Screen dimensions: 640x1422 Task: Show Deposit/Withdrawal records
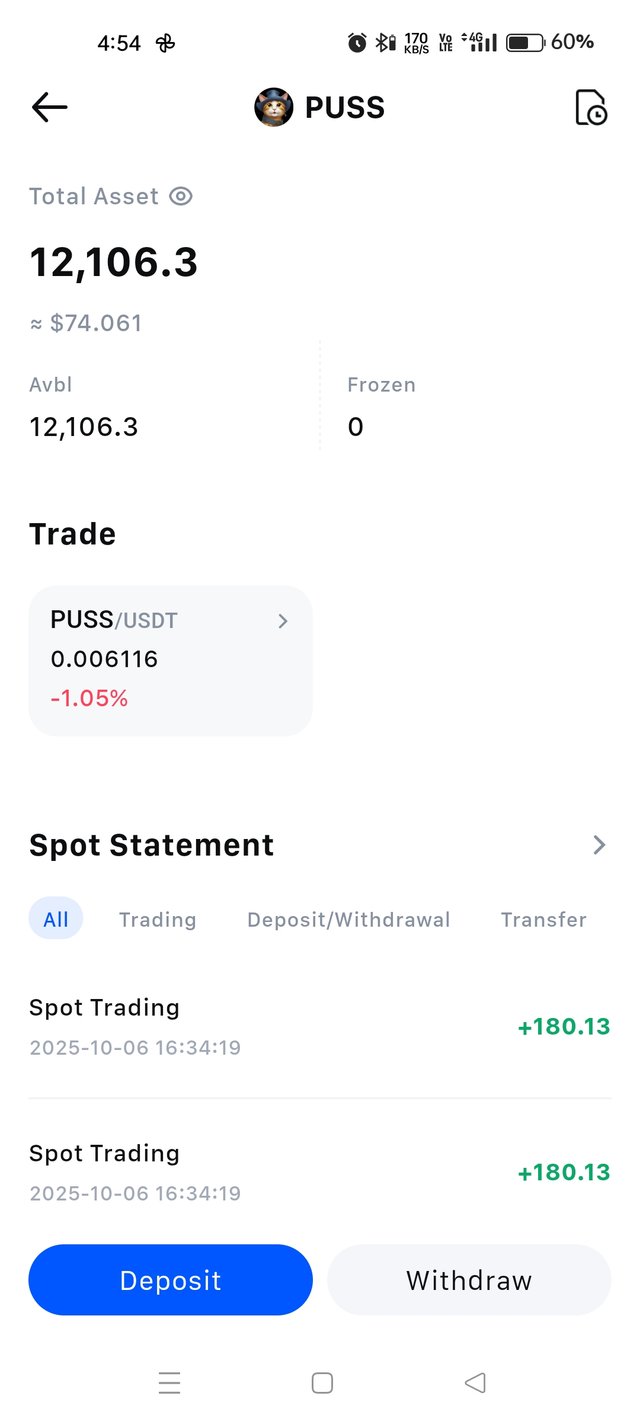[x=348, y=919]
